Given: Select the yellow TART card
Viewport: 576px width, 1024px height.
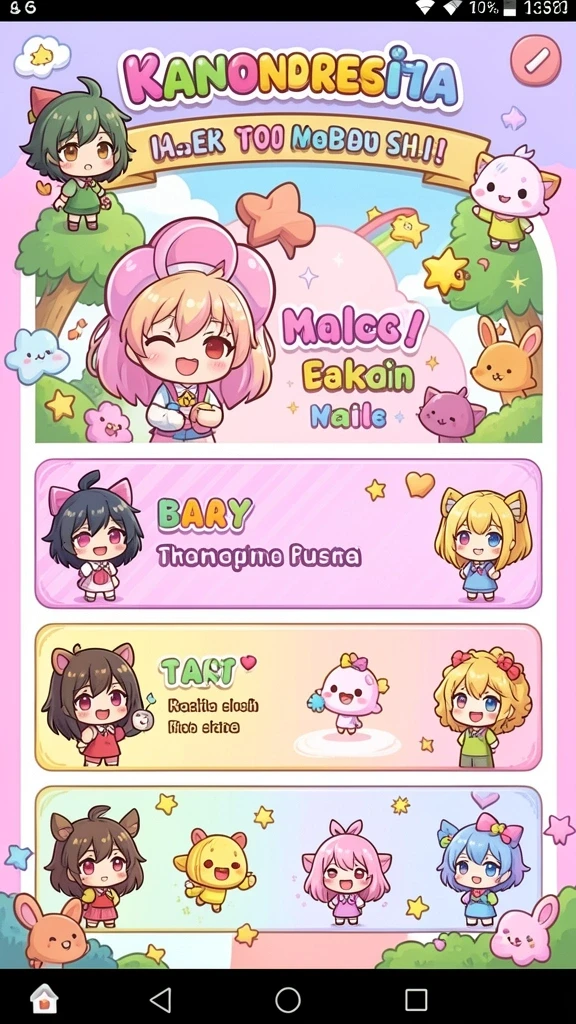Looking at the screenshot, I should (288, 697).
